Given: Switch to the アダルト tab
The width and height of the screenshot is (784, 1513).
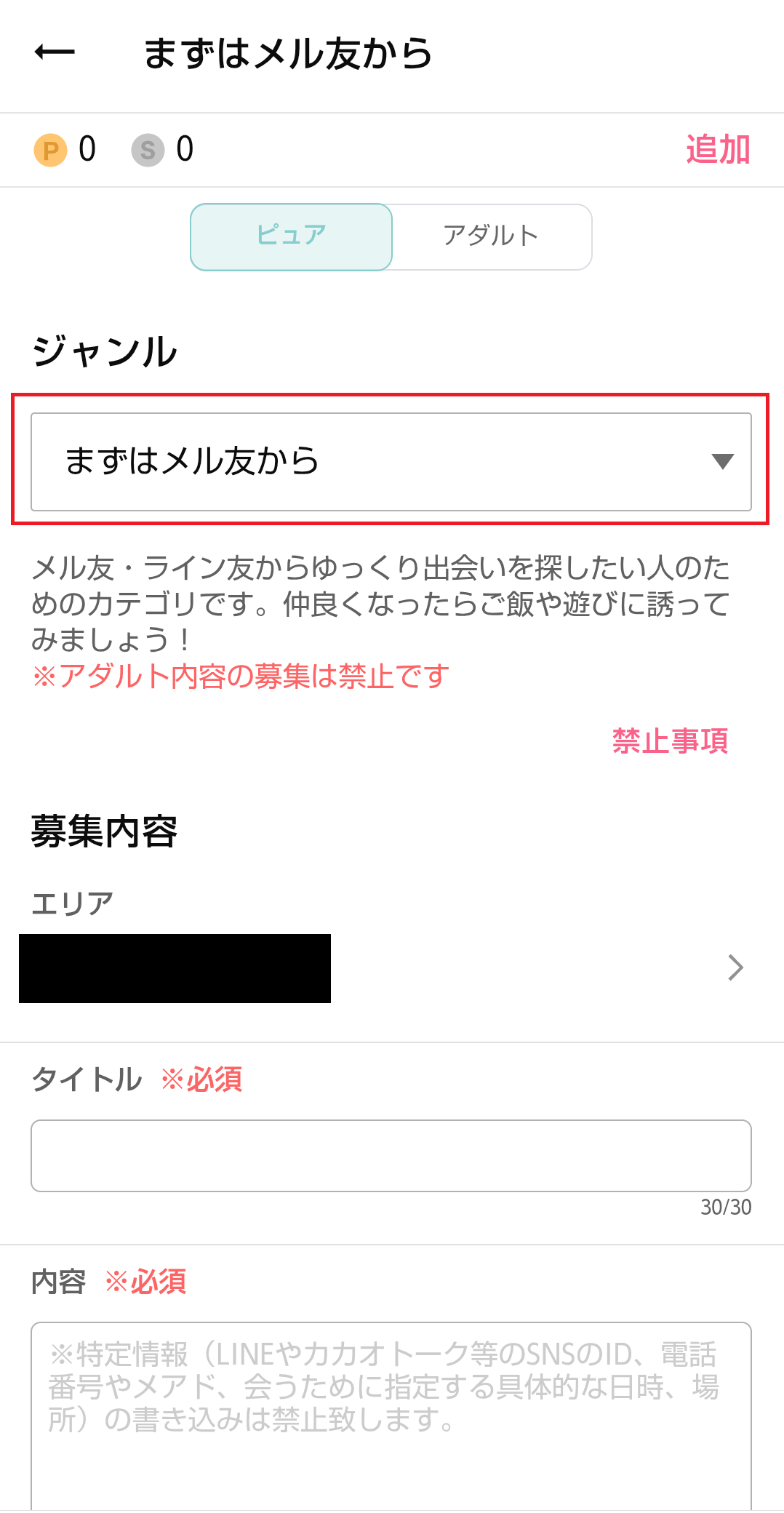Looking at the screenshot, I should pos(492,236).
